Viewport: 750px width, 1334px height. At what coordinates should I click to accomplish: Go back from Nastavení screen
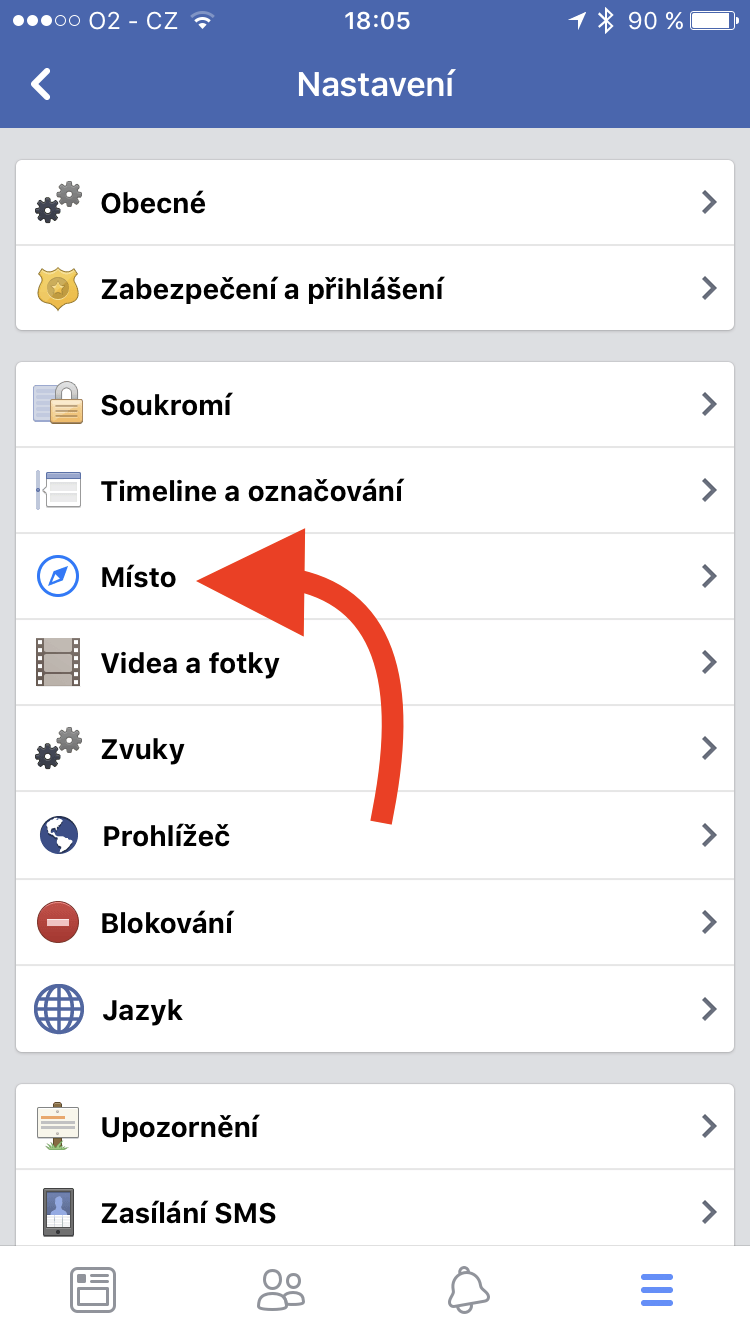tap(40, 84)
